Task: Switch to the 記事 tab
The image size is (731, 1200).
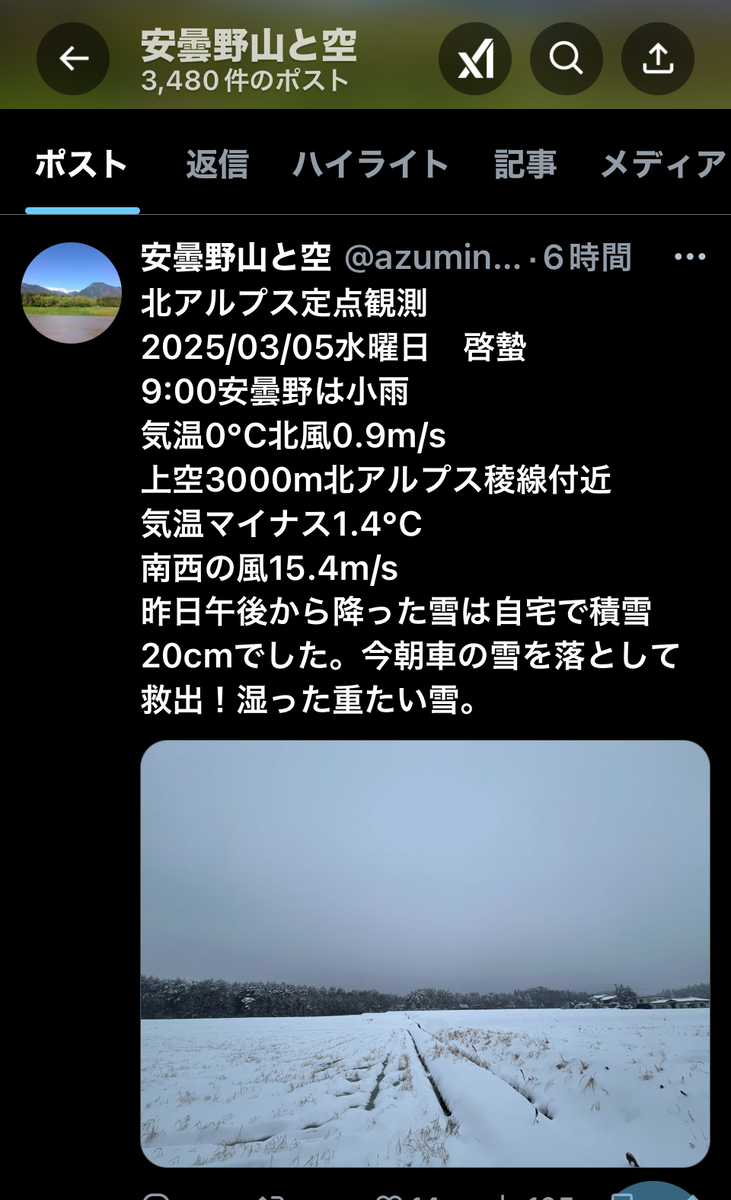Action: [x=525, y=164]
